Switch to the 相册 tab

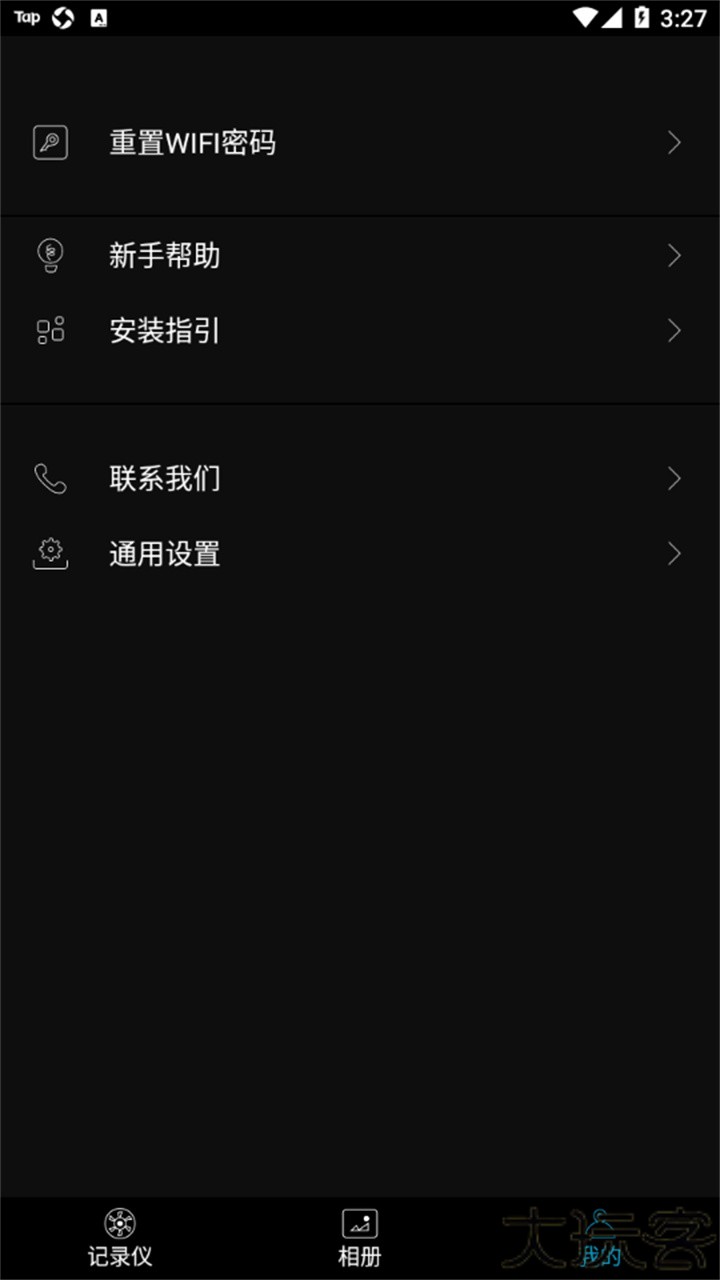click(x=359, y=1238)
